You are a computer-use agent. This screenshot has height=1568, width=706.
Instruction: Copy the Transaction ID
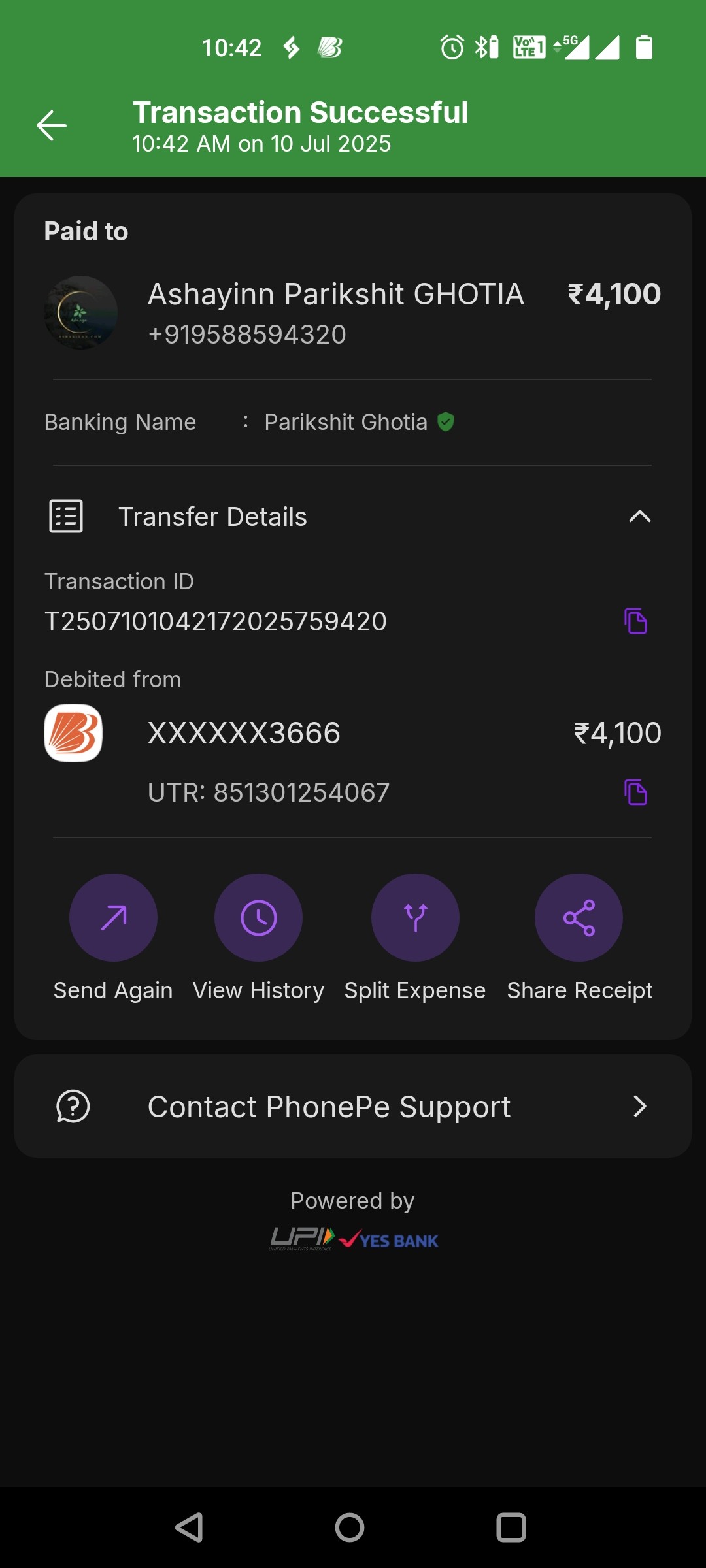coord(635,621)
